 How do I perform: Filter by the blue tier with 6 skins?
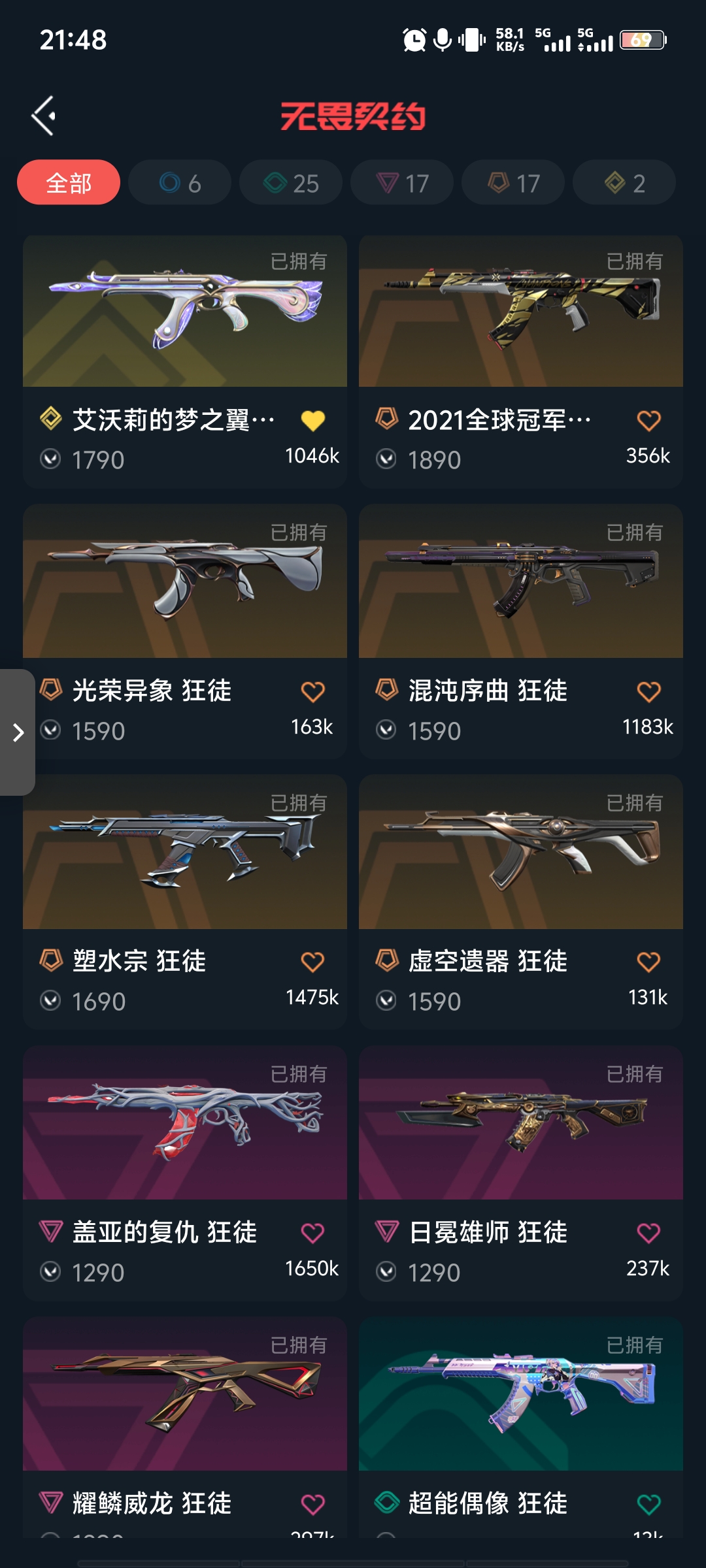[x=180, y=183]
